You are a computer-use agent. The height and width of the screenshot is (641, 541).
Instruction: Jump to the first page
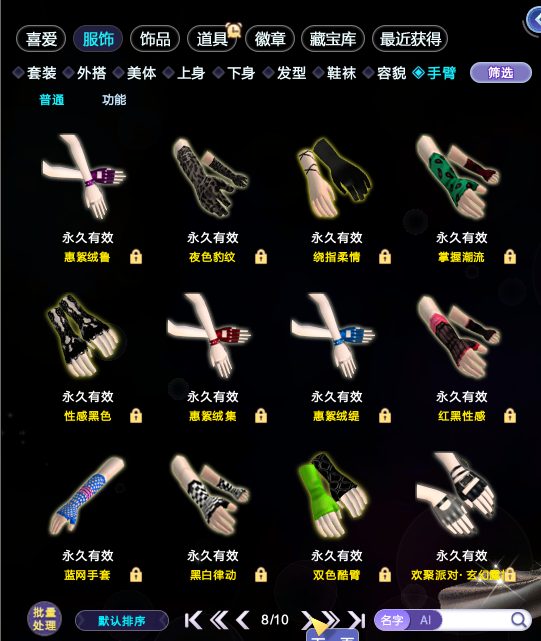click(x=193, y=620)
